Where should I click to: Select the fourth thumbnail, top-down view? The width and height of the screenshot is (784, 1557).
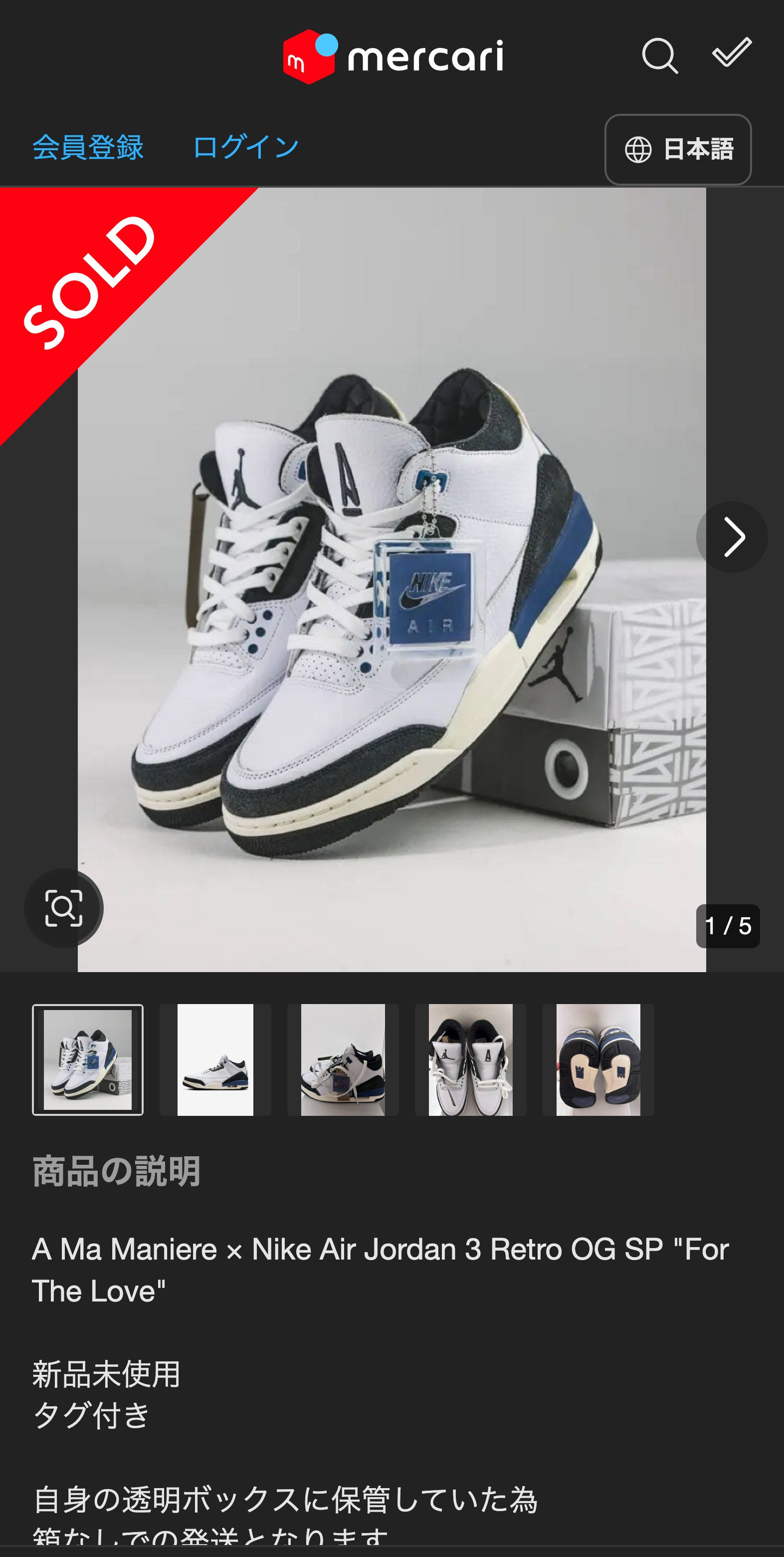coord(470,1059)
